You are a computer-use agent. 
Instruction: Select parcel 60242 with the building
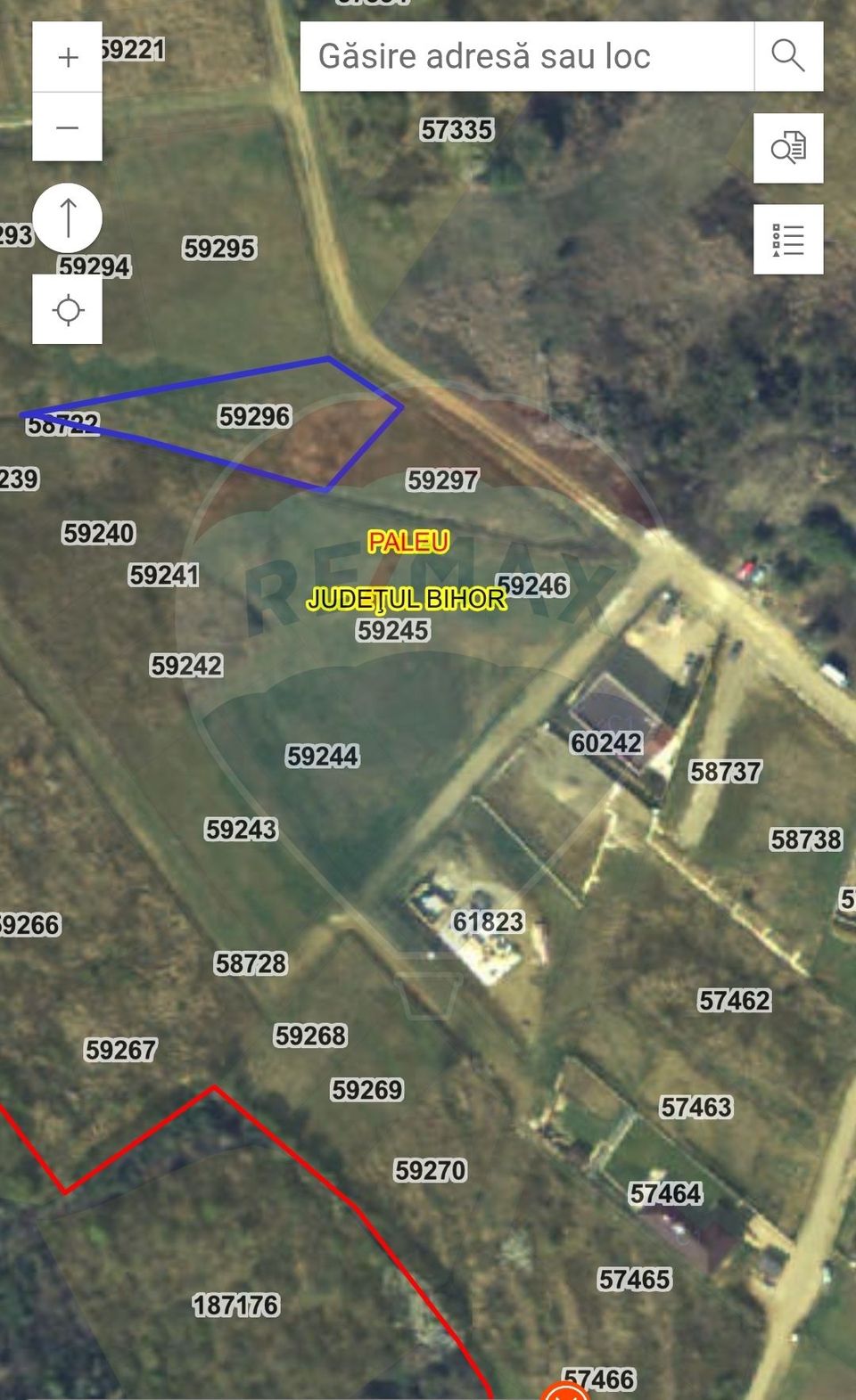[607, 742]
